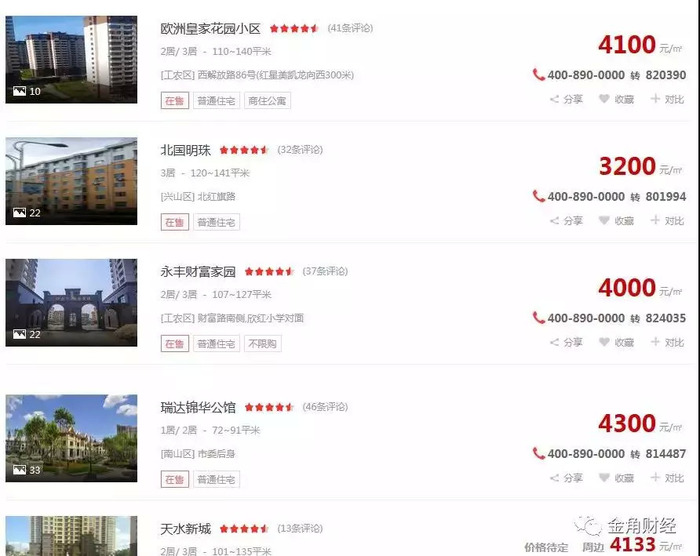Screen dimensions: 700x556
Task: View photos of 欧洲皇家花园小区
Action: pyautogui.click(x=71, y=59)
